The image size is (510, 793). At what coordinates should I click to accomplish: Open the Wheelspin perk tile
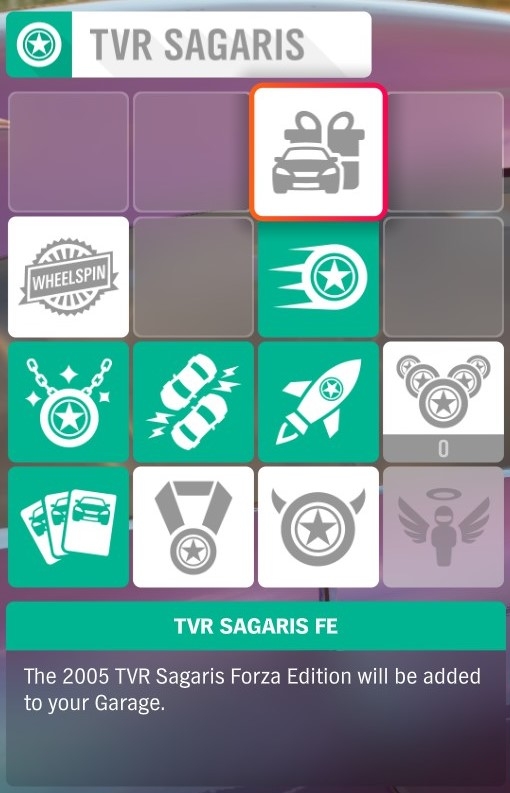(x=68, y=277)
